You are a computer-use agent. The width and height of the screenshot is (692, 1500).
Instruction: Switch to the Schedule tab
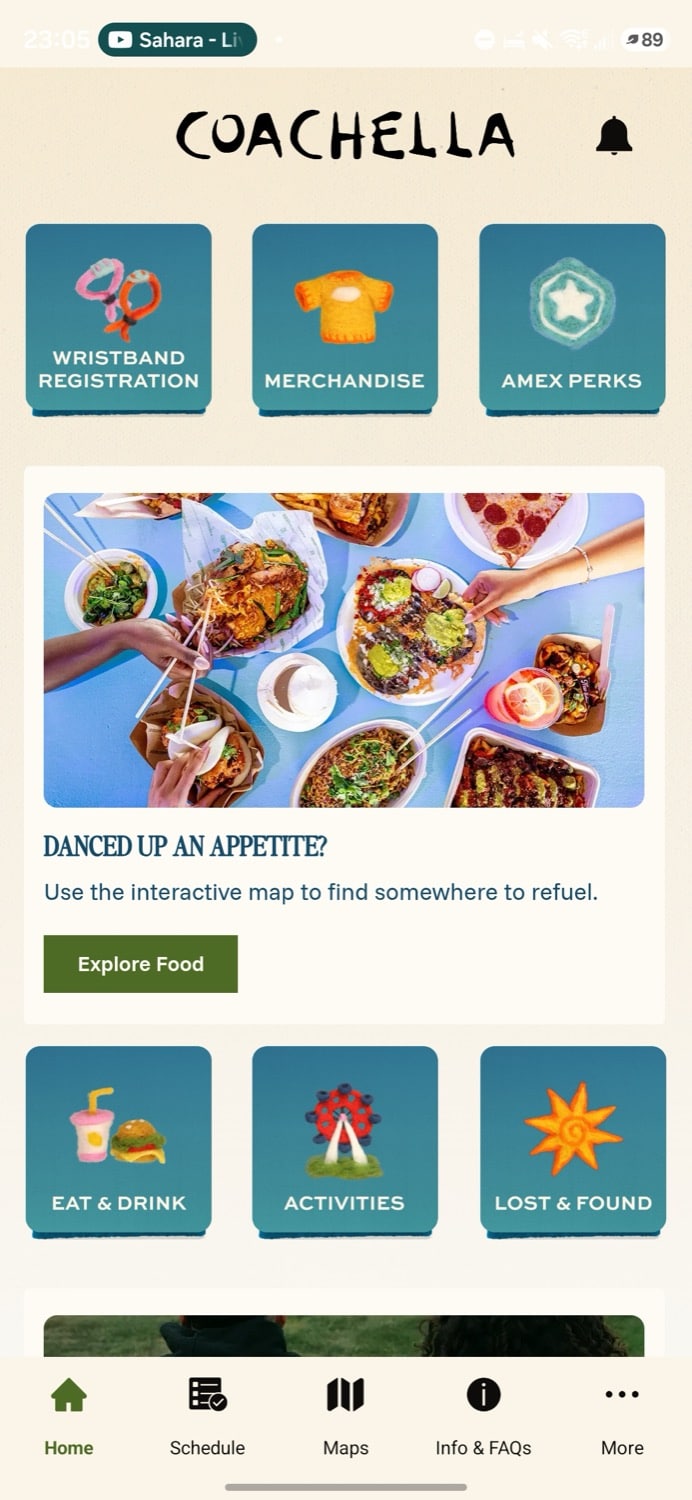coord(207,1416)
